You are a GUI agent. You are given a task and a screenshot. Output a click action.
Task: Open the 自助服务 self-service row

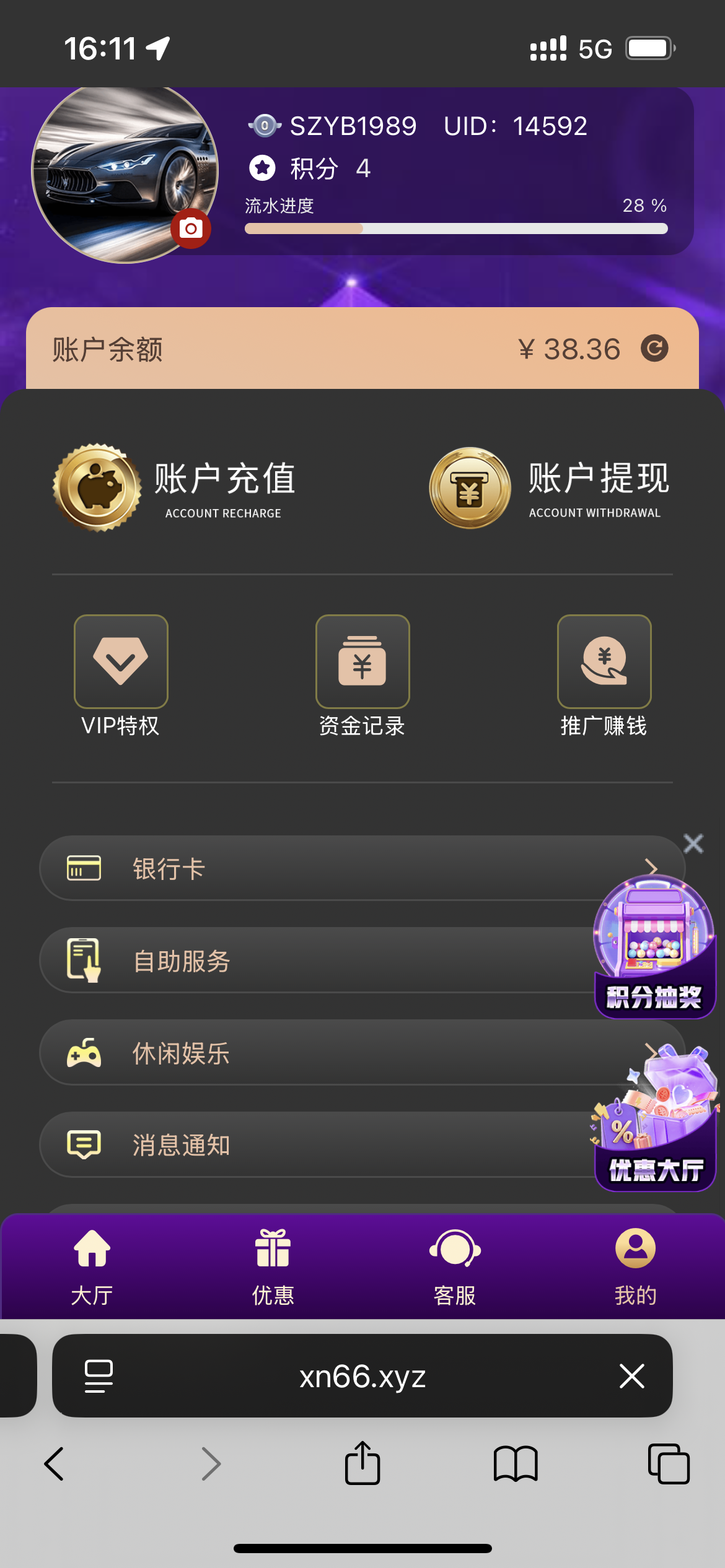pyautogui.click(x=310, y=960)
